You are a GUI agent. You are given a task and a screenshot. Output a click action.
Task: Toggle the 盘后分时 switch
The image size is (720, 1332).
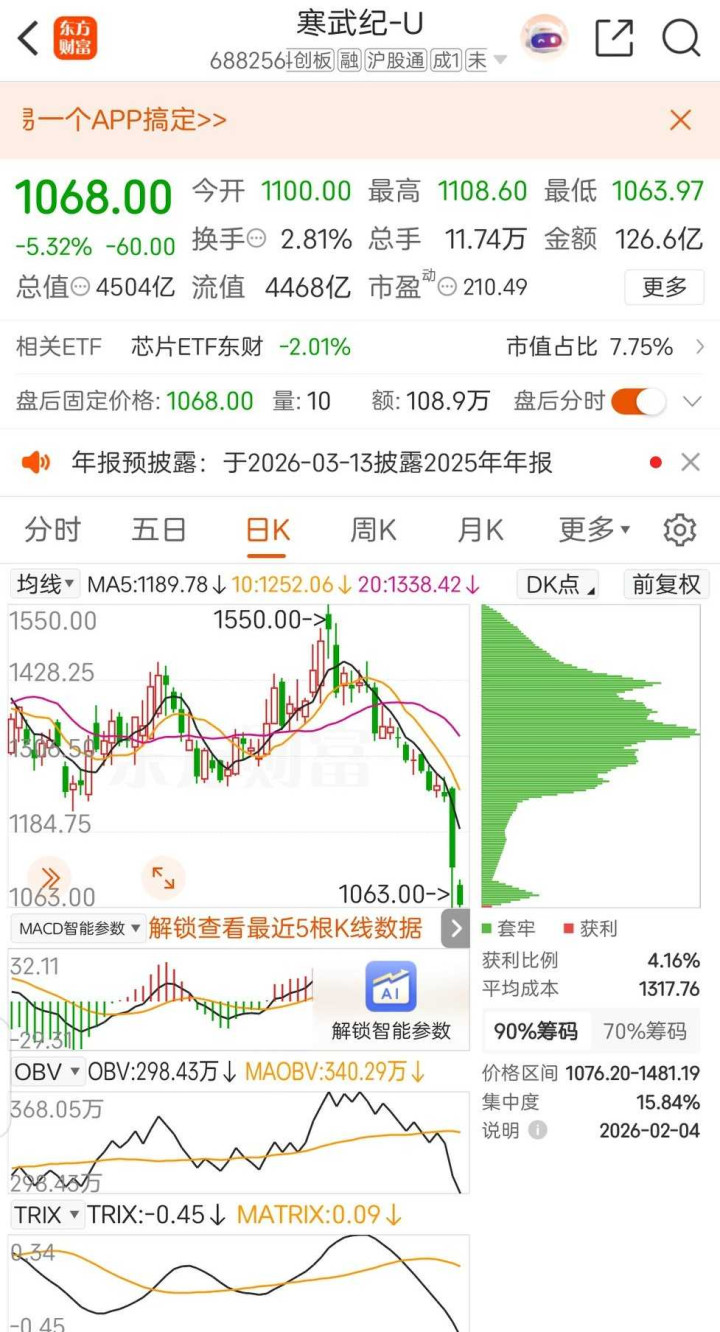(638, 402)
